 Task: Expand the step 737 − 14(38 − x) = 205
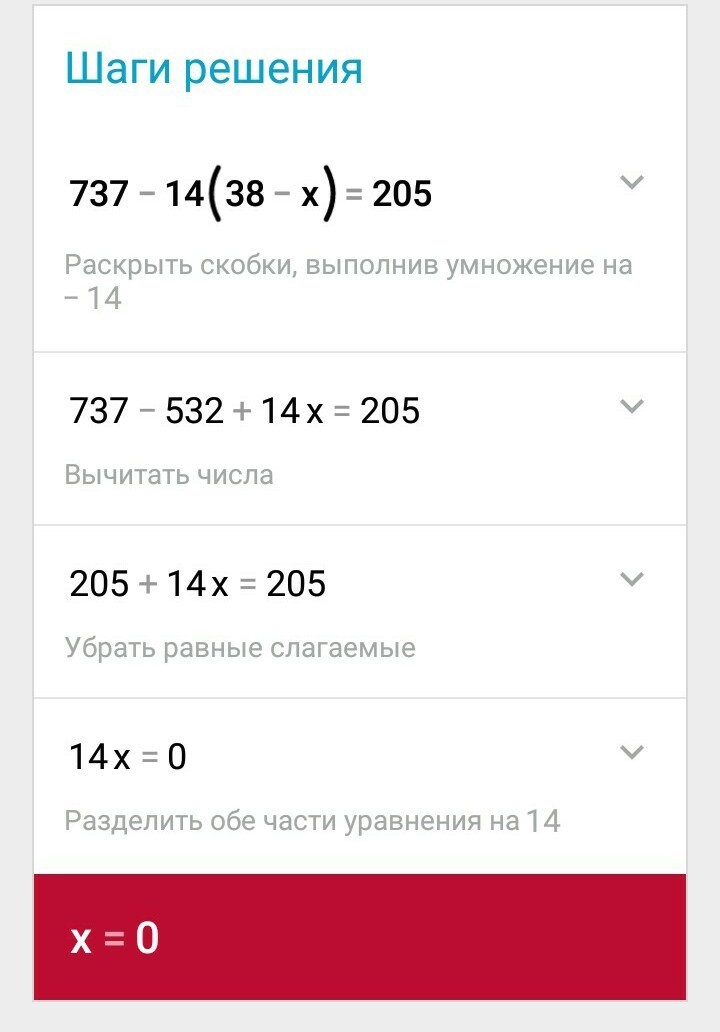coord(632,182)
